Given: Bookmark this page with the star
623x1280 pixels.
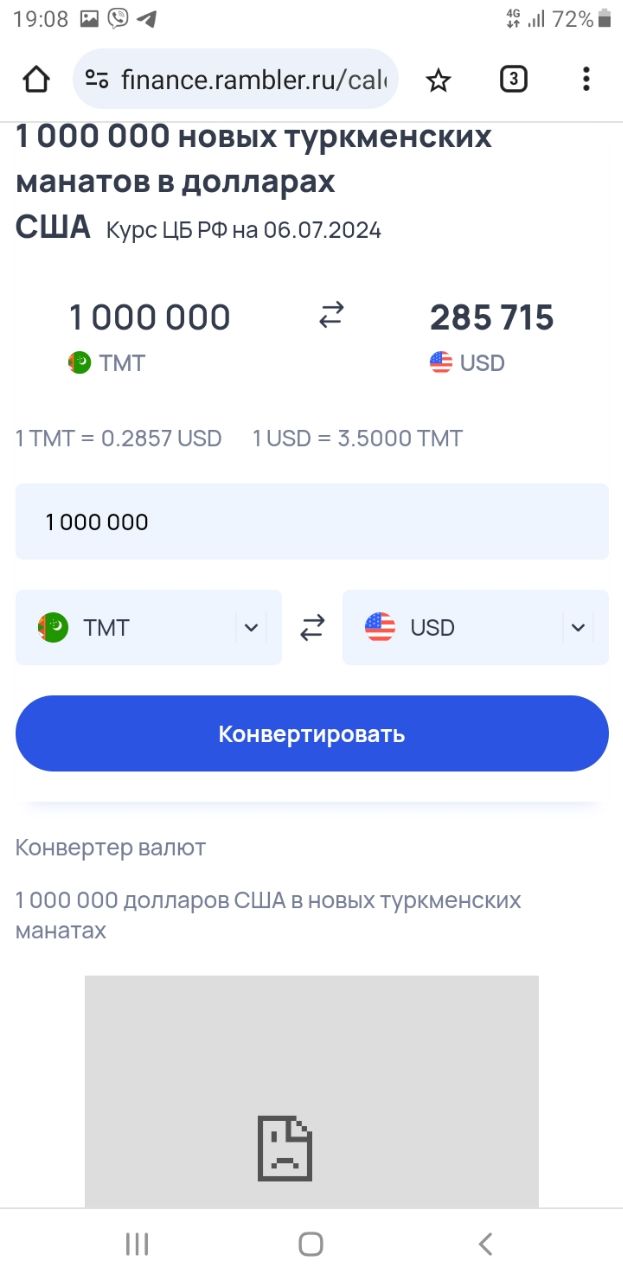Looking at the screenshot, I should point(438,80).
